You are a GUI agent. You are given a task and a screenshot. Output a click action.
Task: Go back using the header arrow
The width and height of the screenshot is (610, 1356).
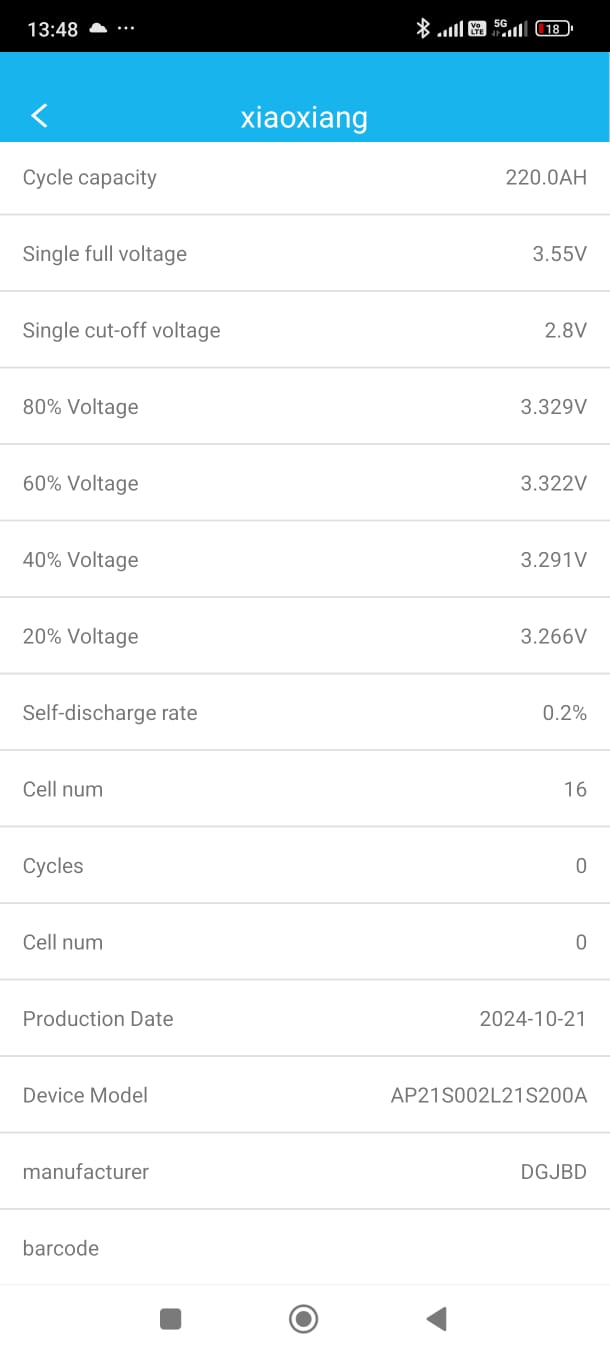[x=39, y=116]
